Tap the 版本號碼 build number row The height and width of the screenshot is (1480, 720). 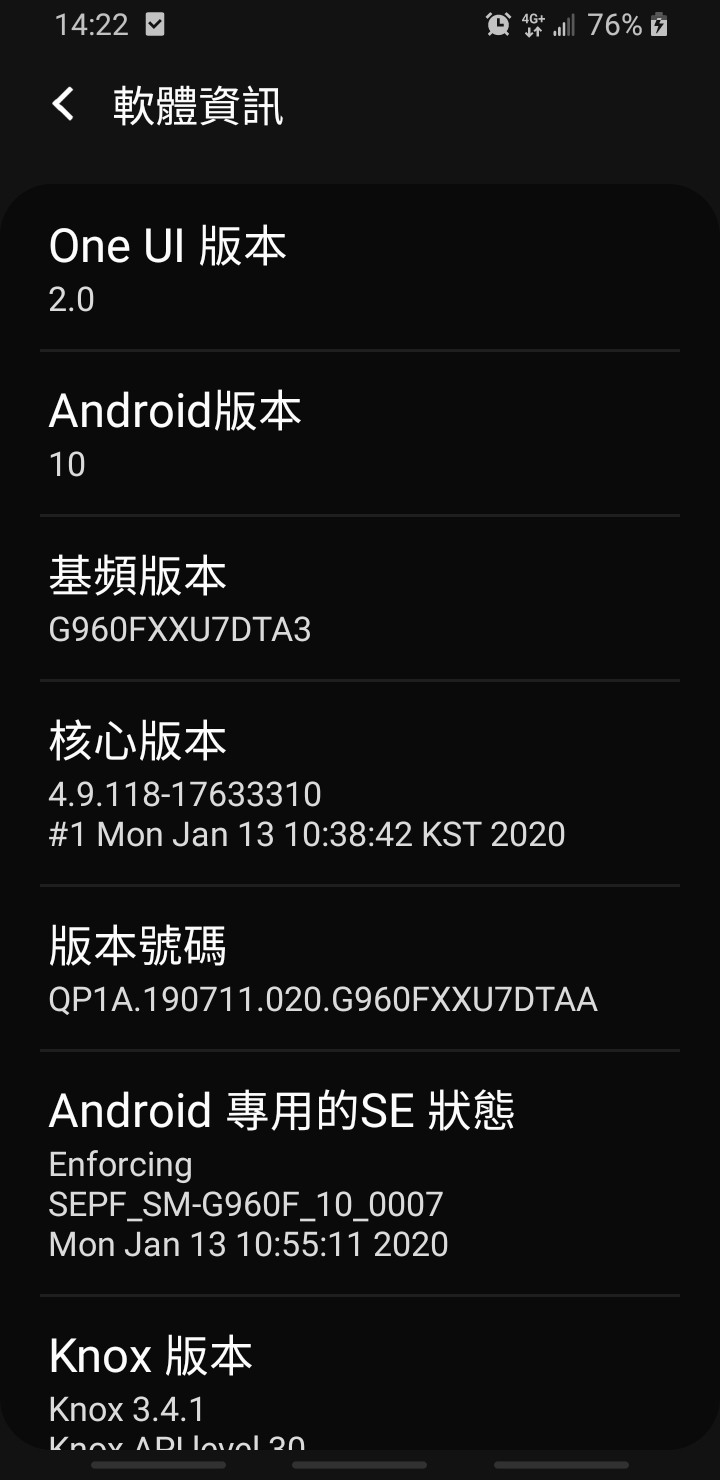click(360, 968)
